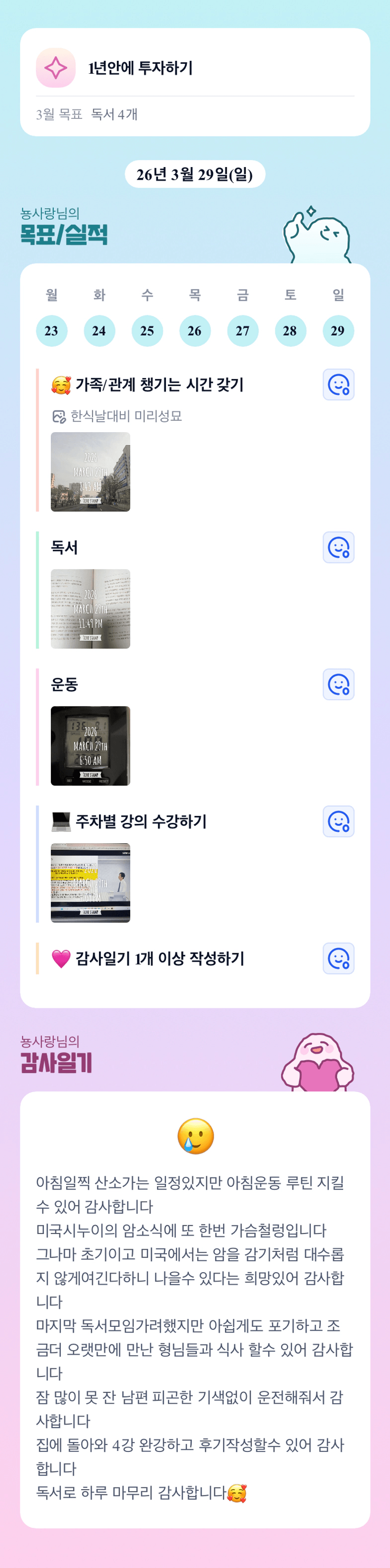Open the street photo under 한식날대비 미리성묘
This screenshot has width=390, height=1568.
pyautogui.click(x=91, y=472)
